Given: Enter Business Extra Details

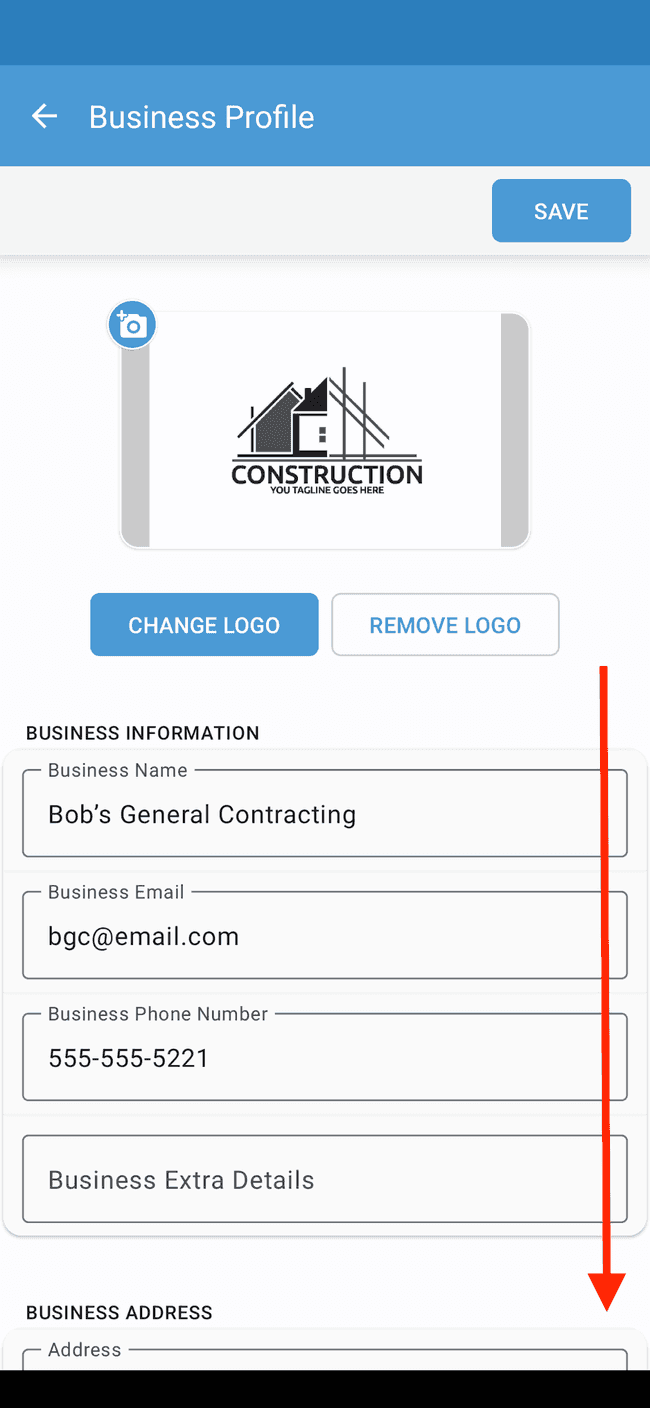Looking at the screenshot, I should (325, 1179).
